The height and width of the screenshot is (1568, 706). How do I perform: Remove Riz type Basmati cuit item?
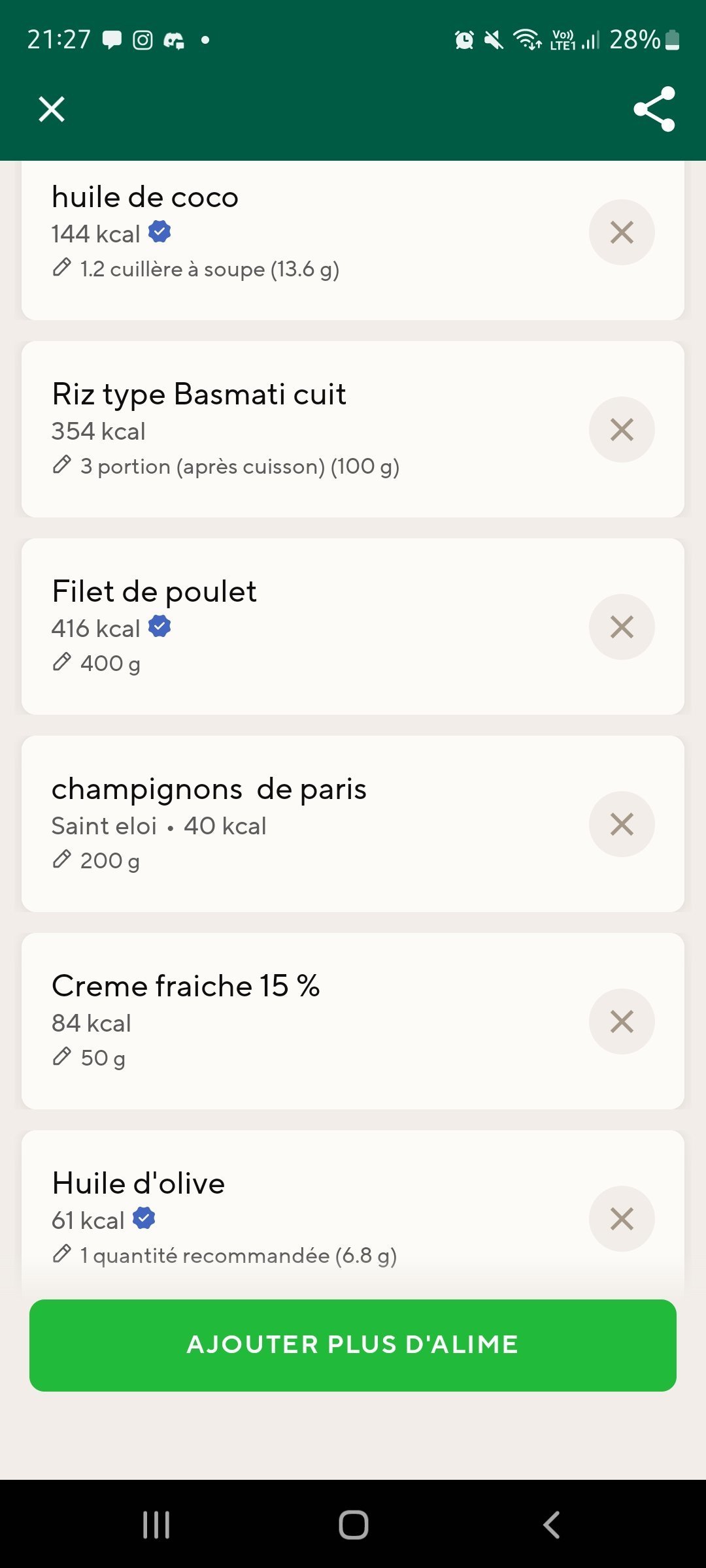click(x=622, y=430)
